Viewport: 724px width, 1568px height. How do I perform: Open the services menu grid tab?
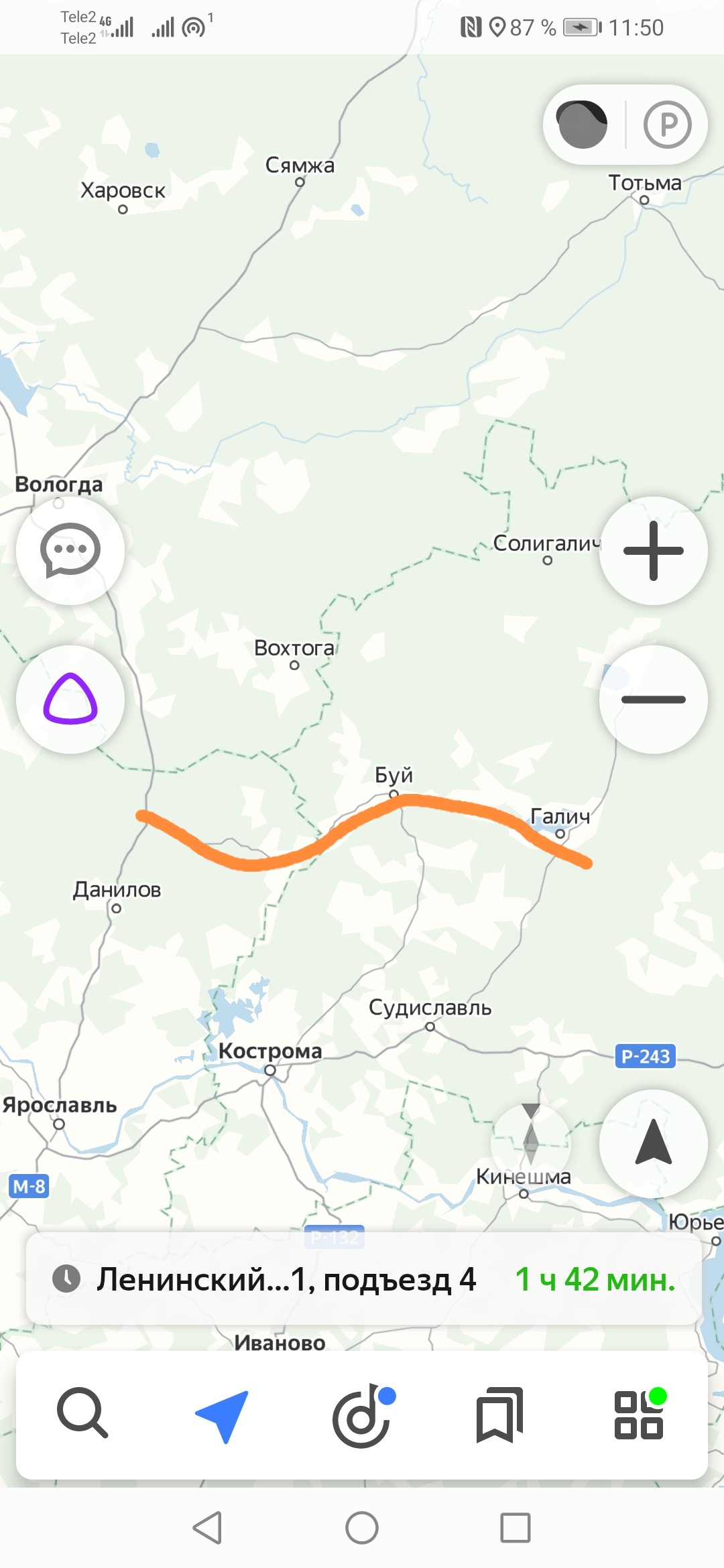[639, 1415]
